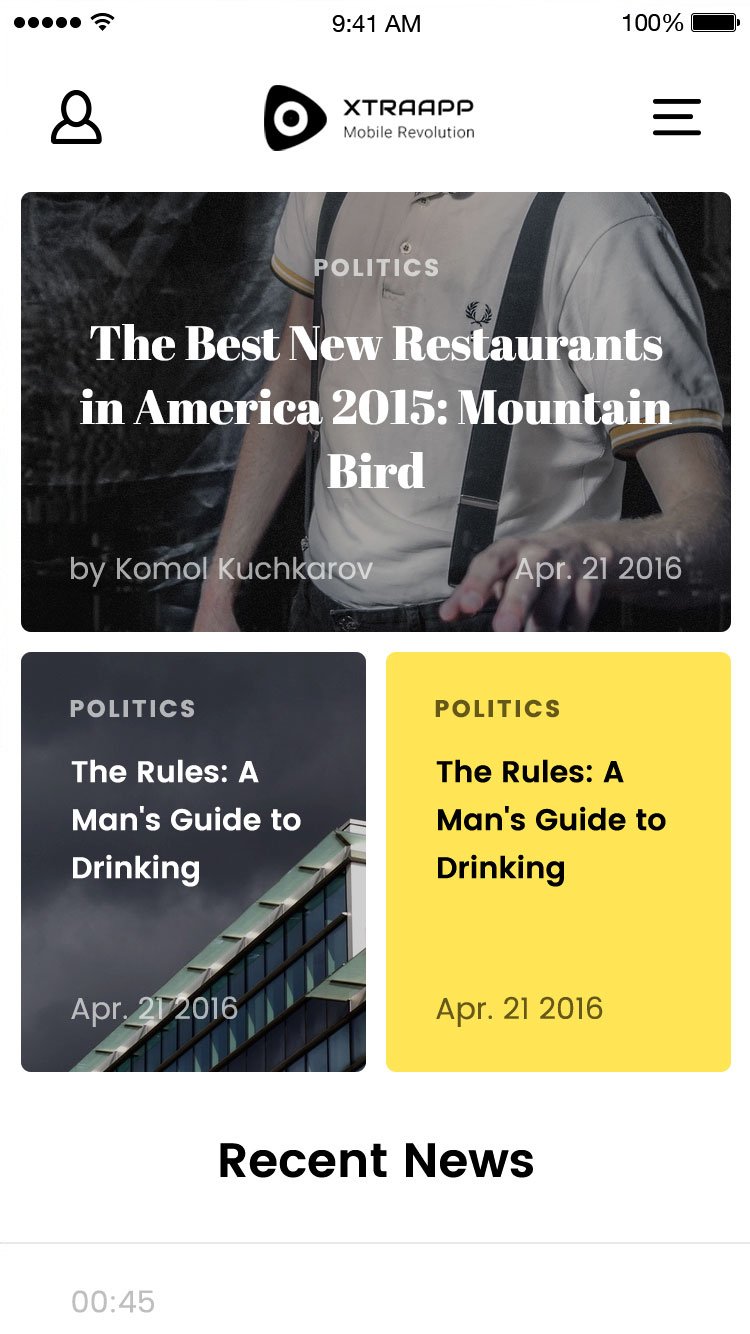This screenshot has height=1334, width=750.
Task: Open the Best New Restaurants article
Action: tap(375, 408)
